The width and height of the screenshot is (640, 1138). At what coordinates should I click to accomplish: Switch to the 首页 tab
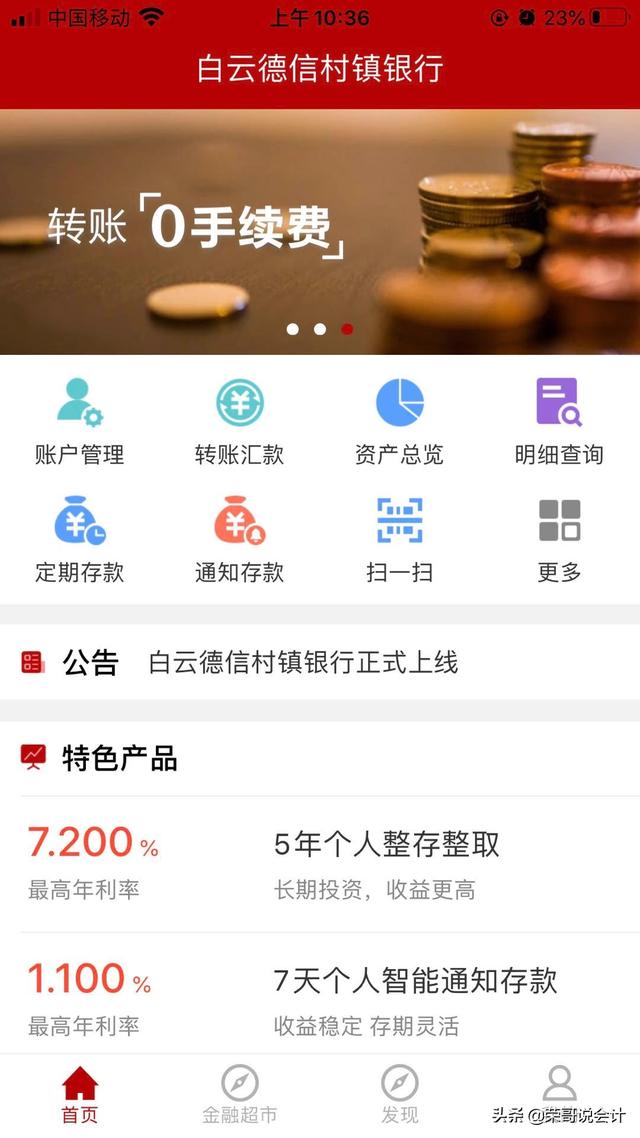click(x=80, y=1095)
